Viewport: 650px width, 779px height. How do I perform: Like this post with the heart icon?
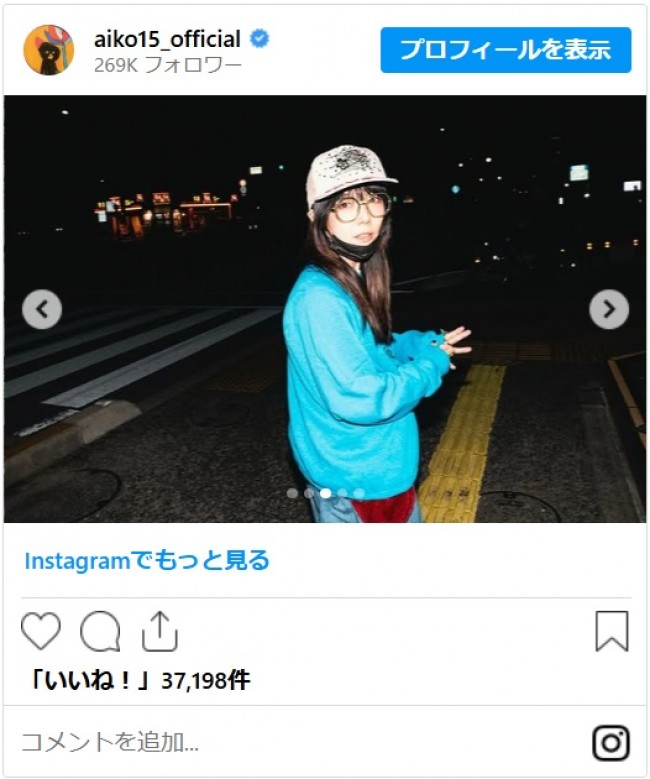coord(41,631)
